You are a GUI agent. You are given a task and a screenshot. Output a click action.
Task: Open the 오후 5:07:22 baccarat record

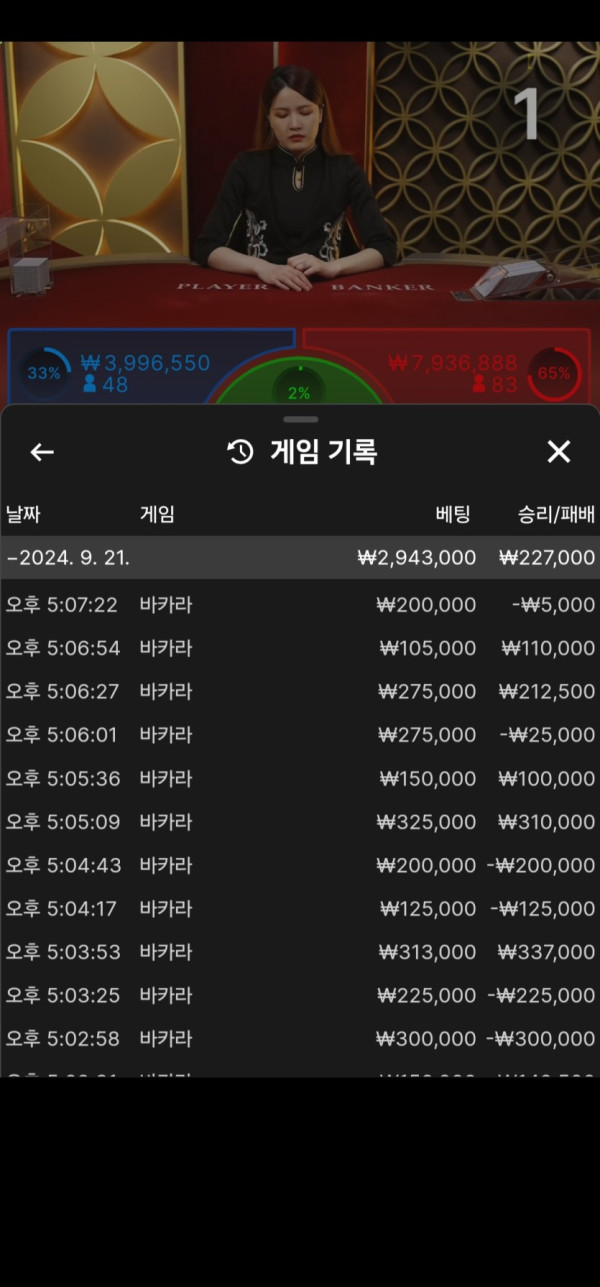[300, 605]
